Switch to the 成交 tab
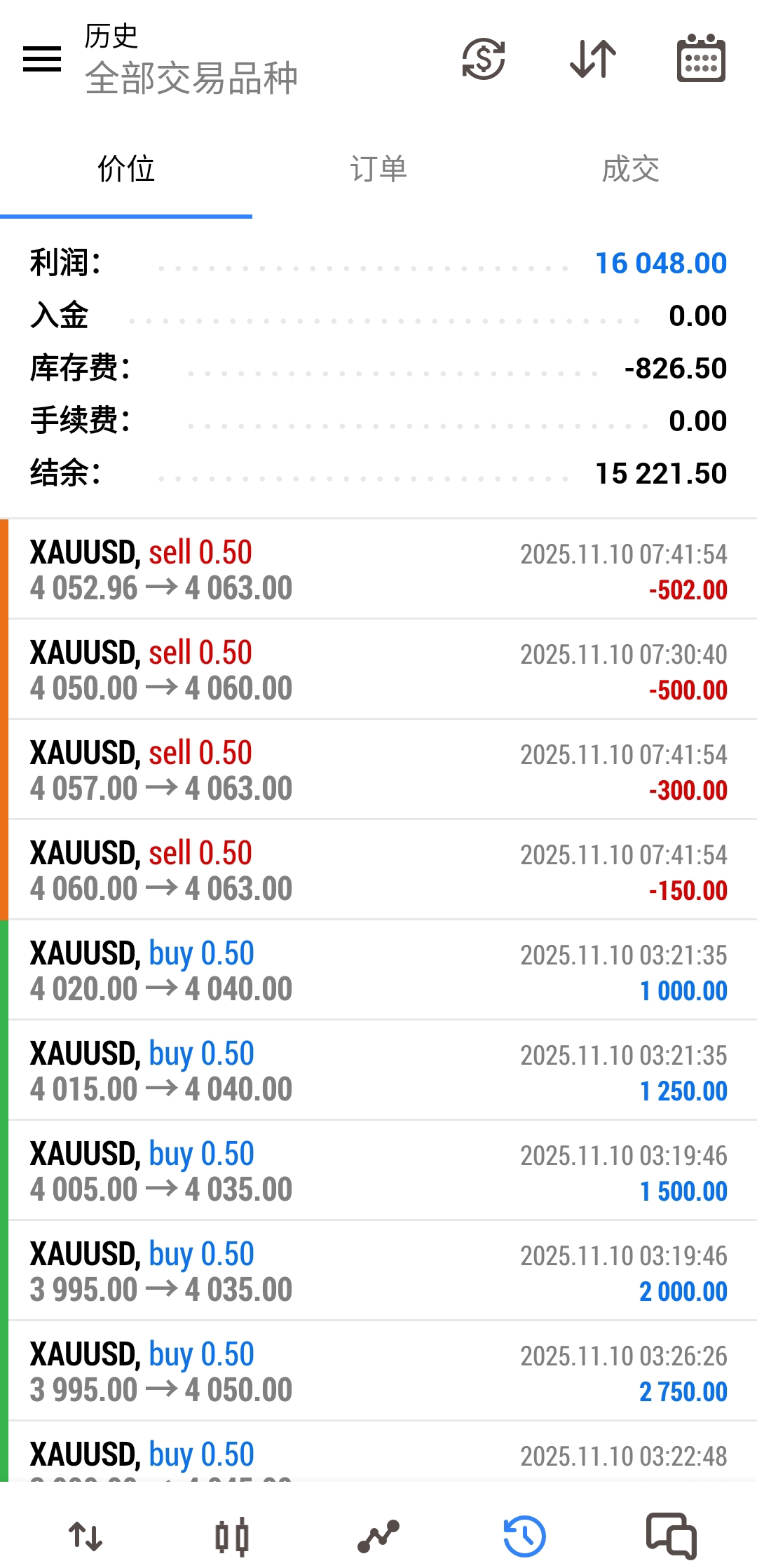The width and height of the screenshot is (757, 1568). (631, 170)
